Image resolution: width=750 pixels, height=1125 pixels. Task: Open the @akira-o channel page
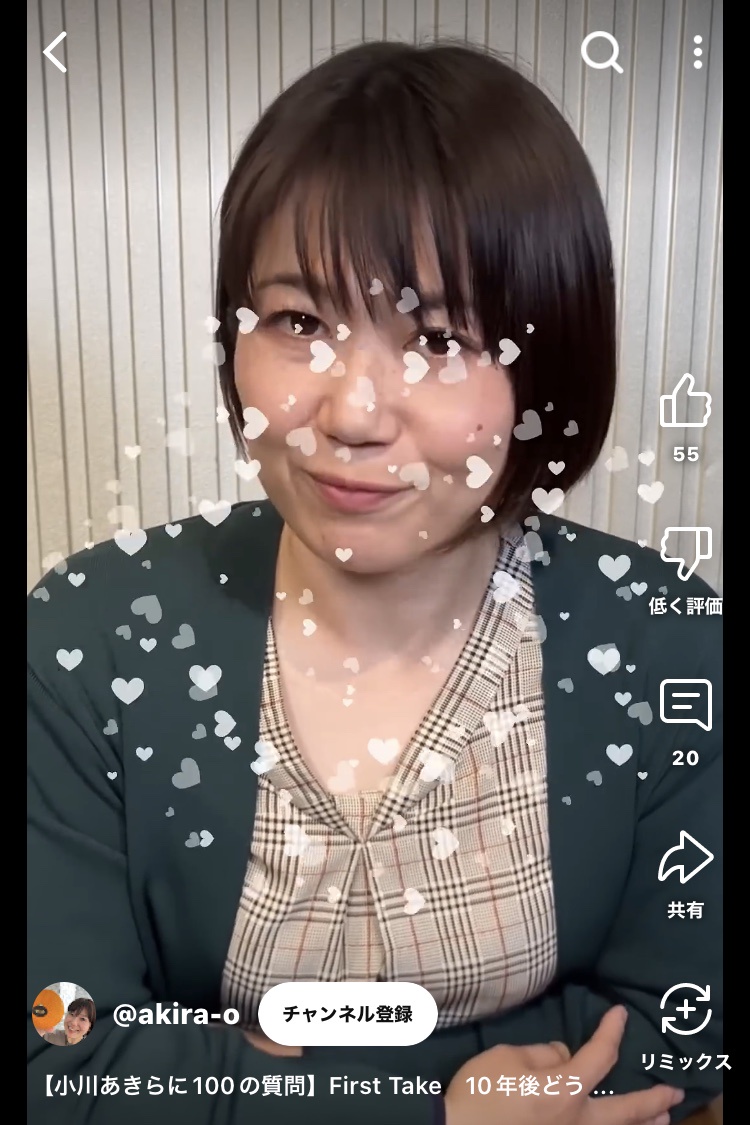point(176,1015)
